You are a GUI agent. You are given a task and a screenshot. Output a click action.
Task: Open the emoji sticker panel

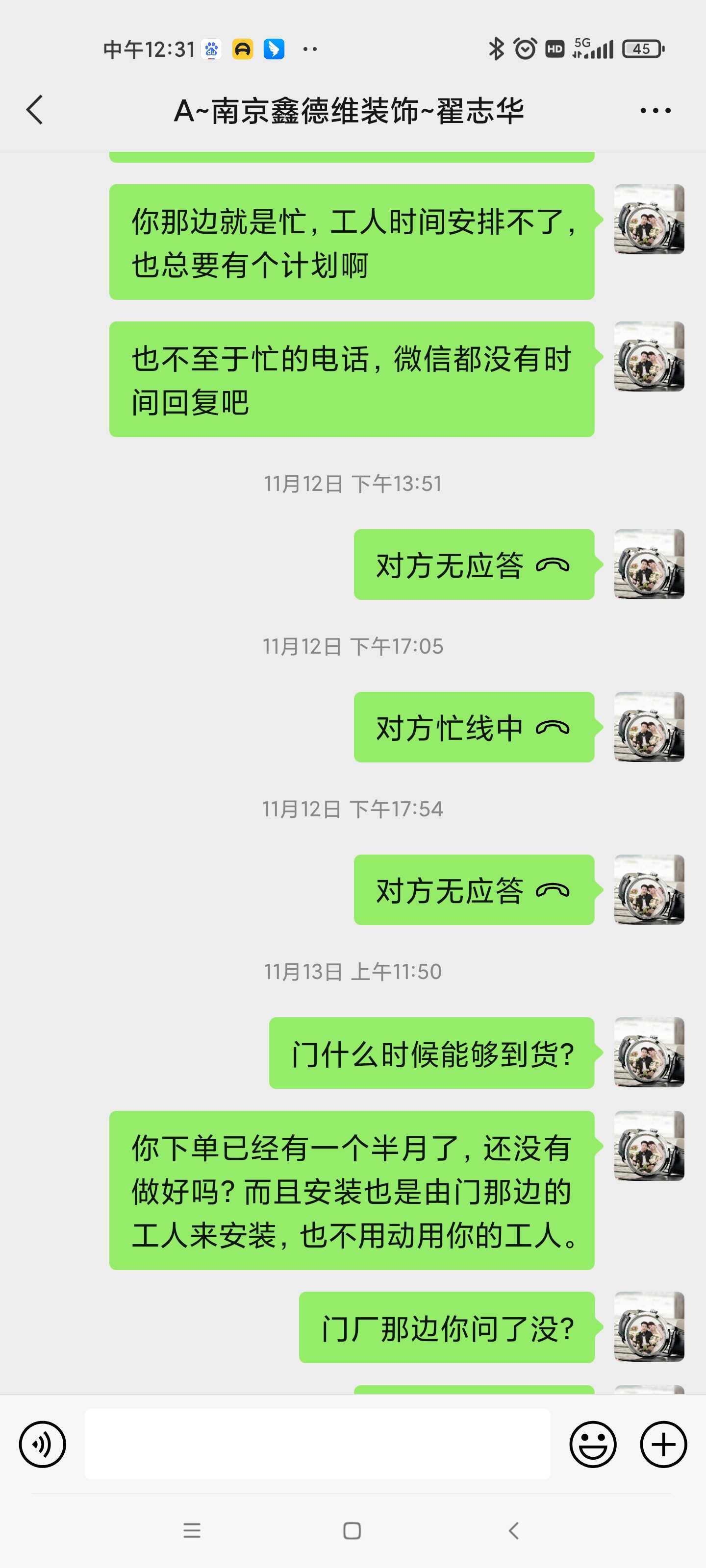point(592,1444)
